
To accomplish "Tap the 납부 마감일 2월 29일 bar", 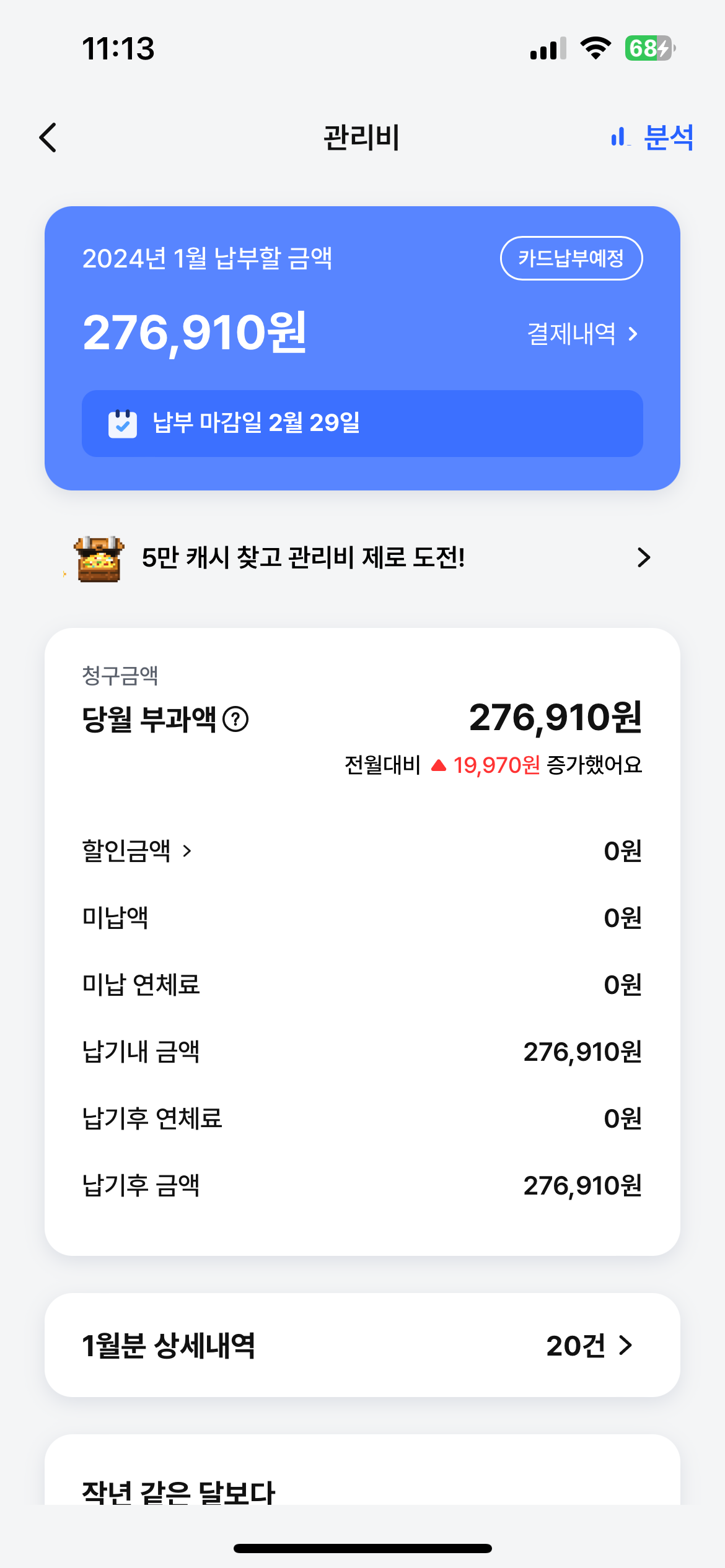I will pyautogui.click(x=362, y=424).
